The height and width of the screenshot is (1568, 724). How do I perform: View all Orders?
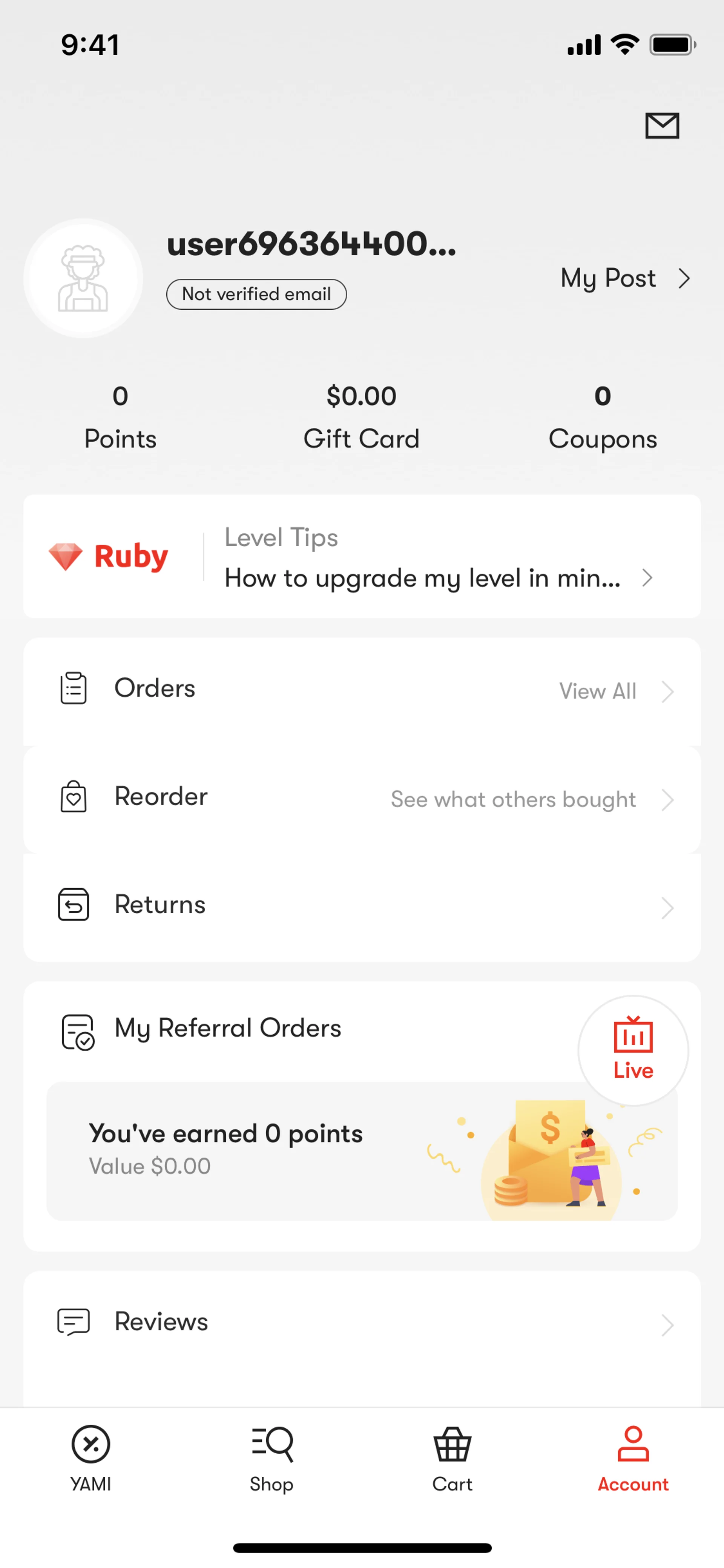click(x=615, y=691)
